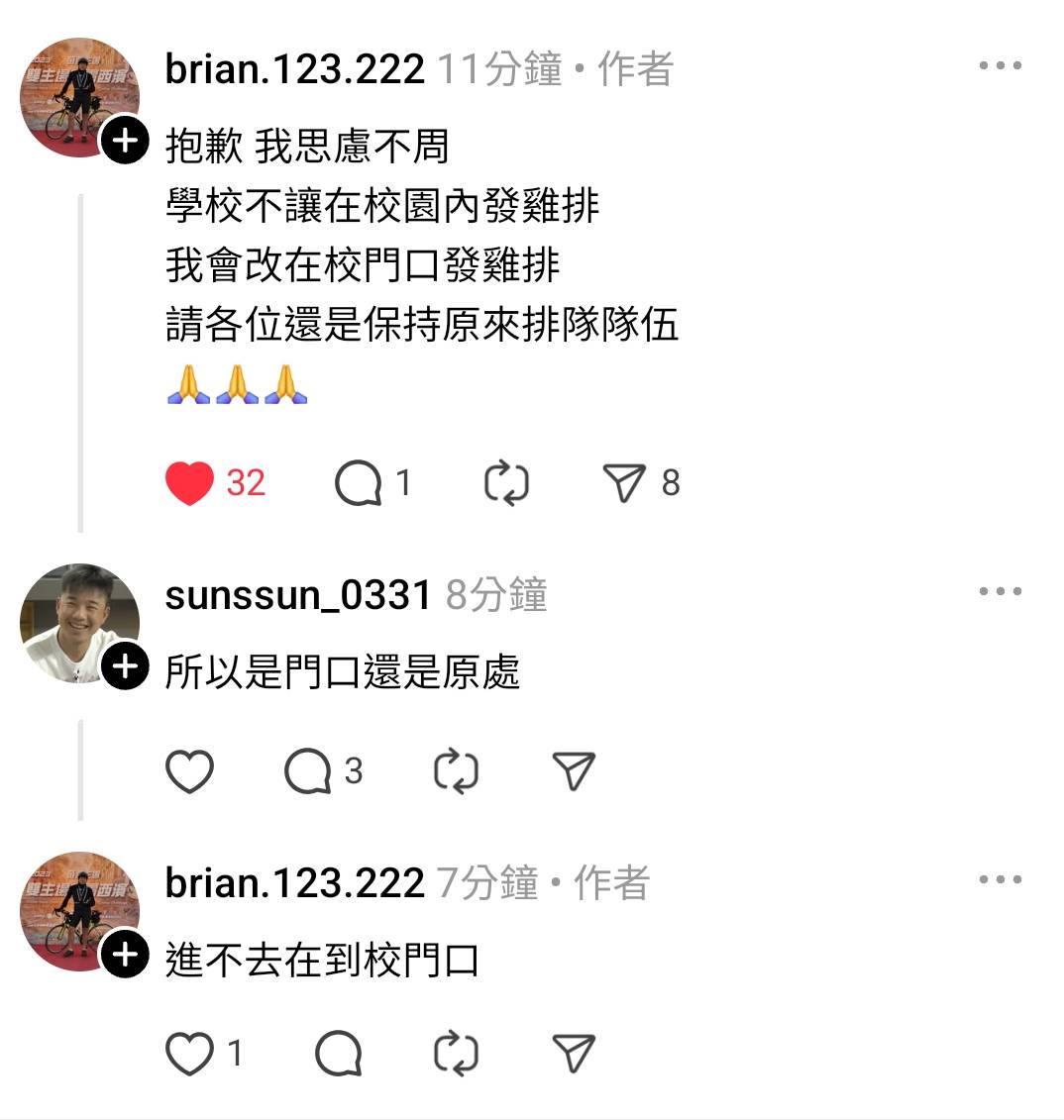Repost the 抱歉 我思慮不周 post
1064x1120 pixels.
coord(506,483)
